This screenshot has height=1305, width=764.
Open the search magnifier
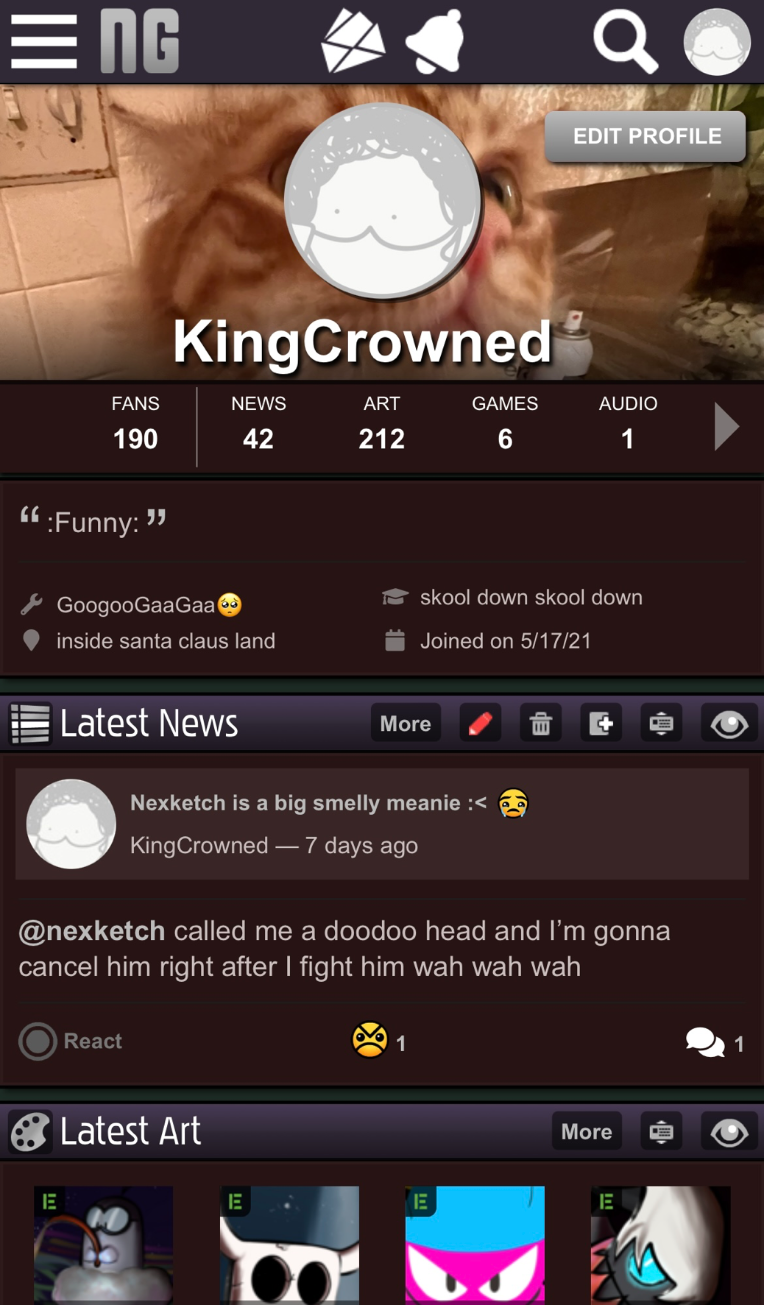(x=625, y=43)
